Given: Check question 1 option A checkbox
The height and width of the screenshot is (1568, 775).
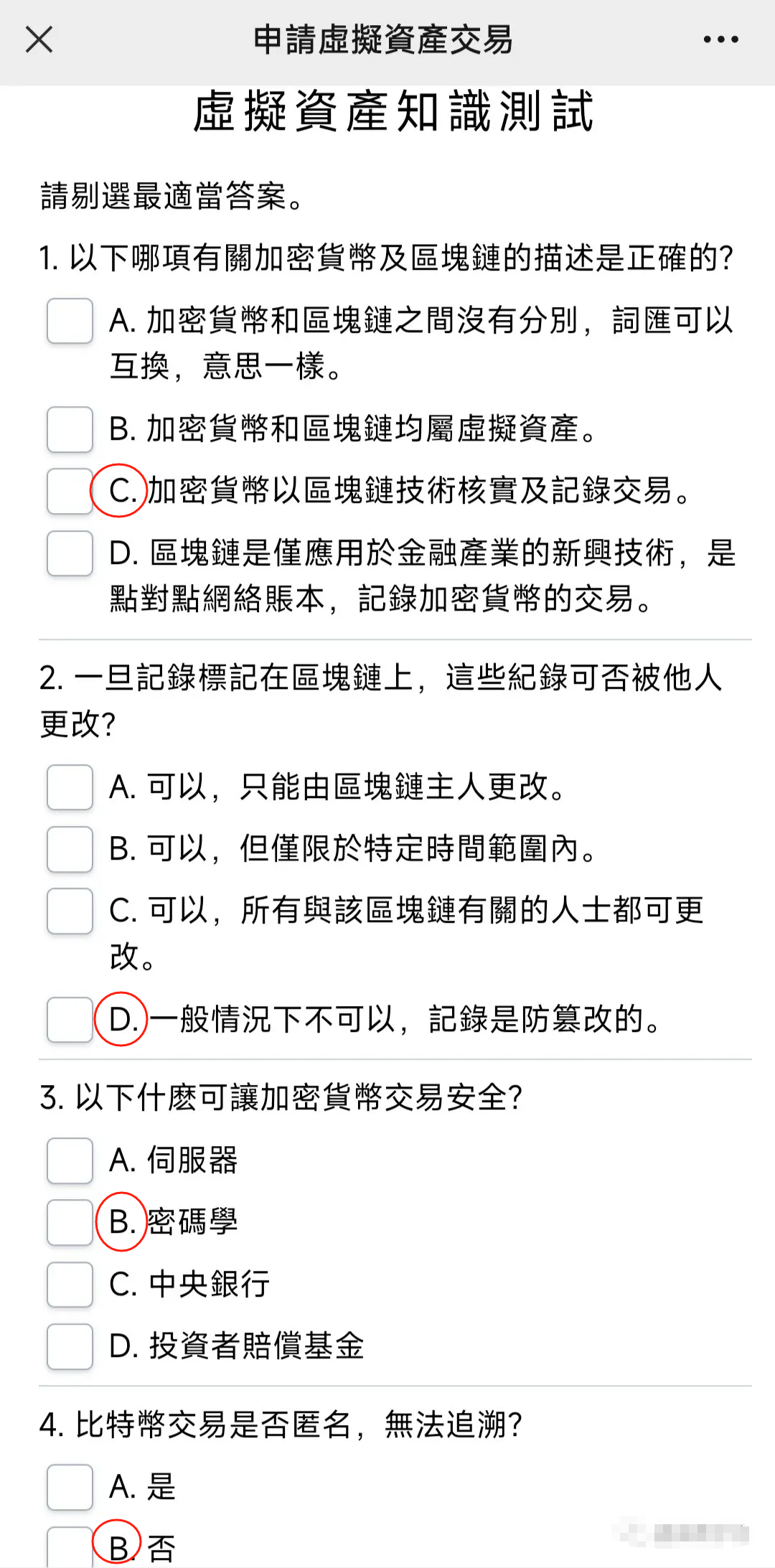Looking at the screenshot, I should click(x=70, y=321).
